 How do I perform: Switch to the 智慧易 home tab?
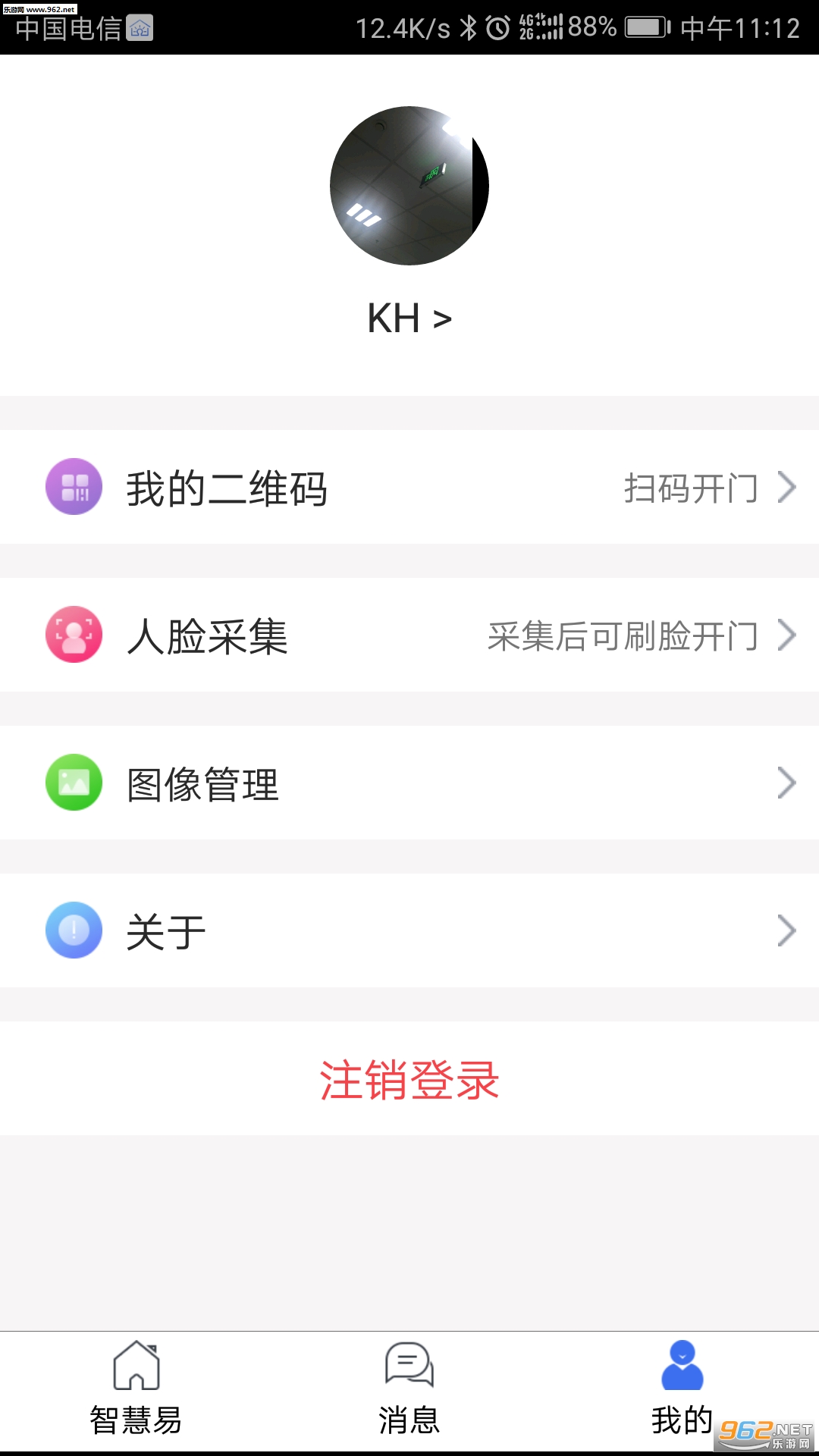(136, 1389)
